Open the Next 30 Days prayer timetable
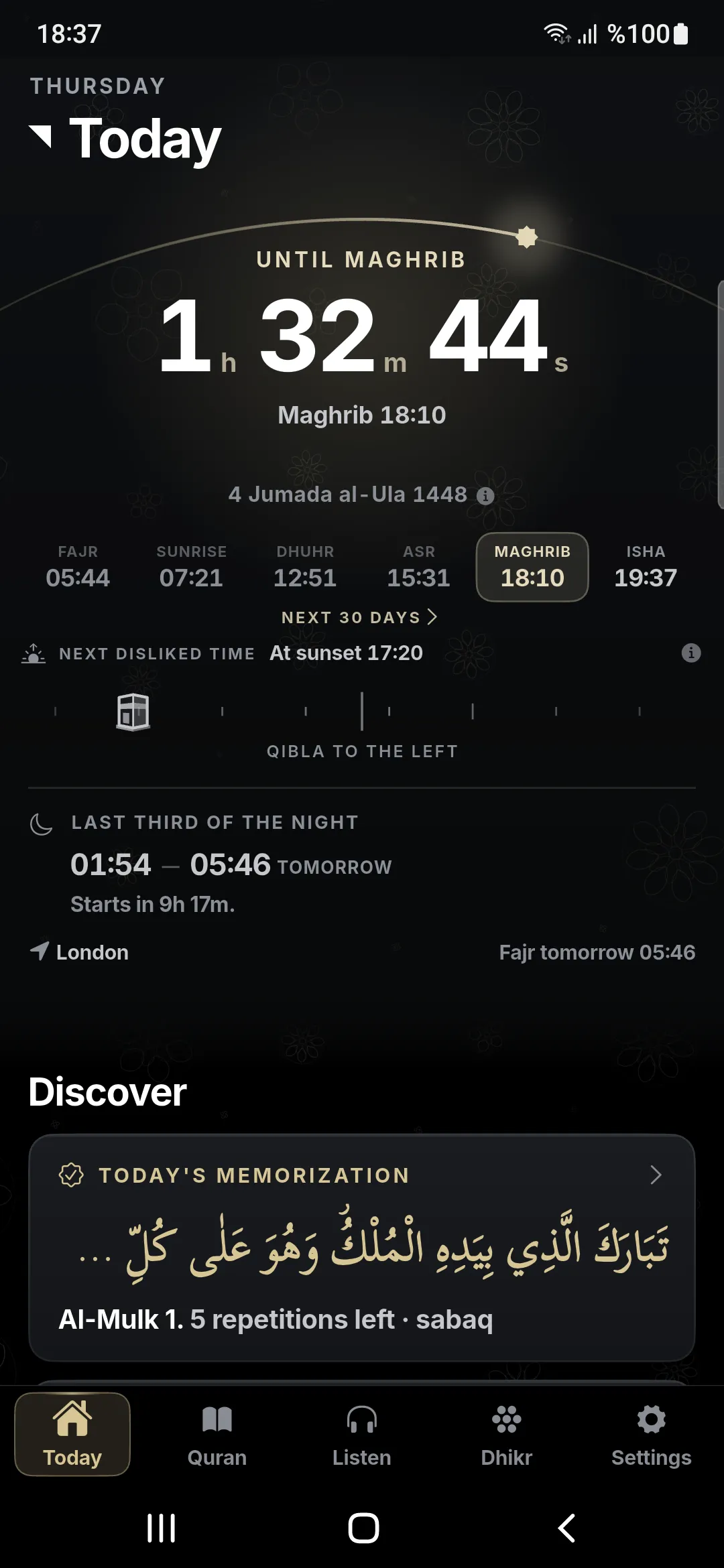This screenshot has height=1568, width=724. click(359, 617)
